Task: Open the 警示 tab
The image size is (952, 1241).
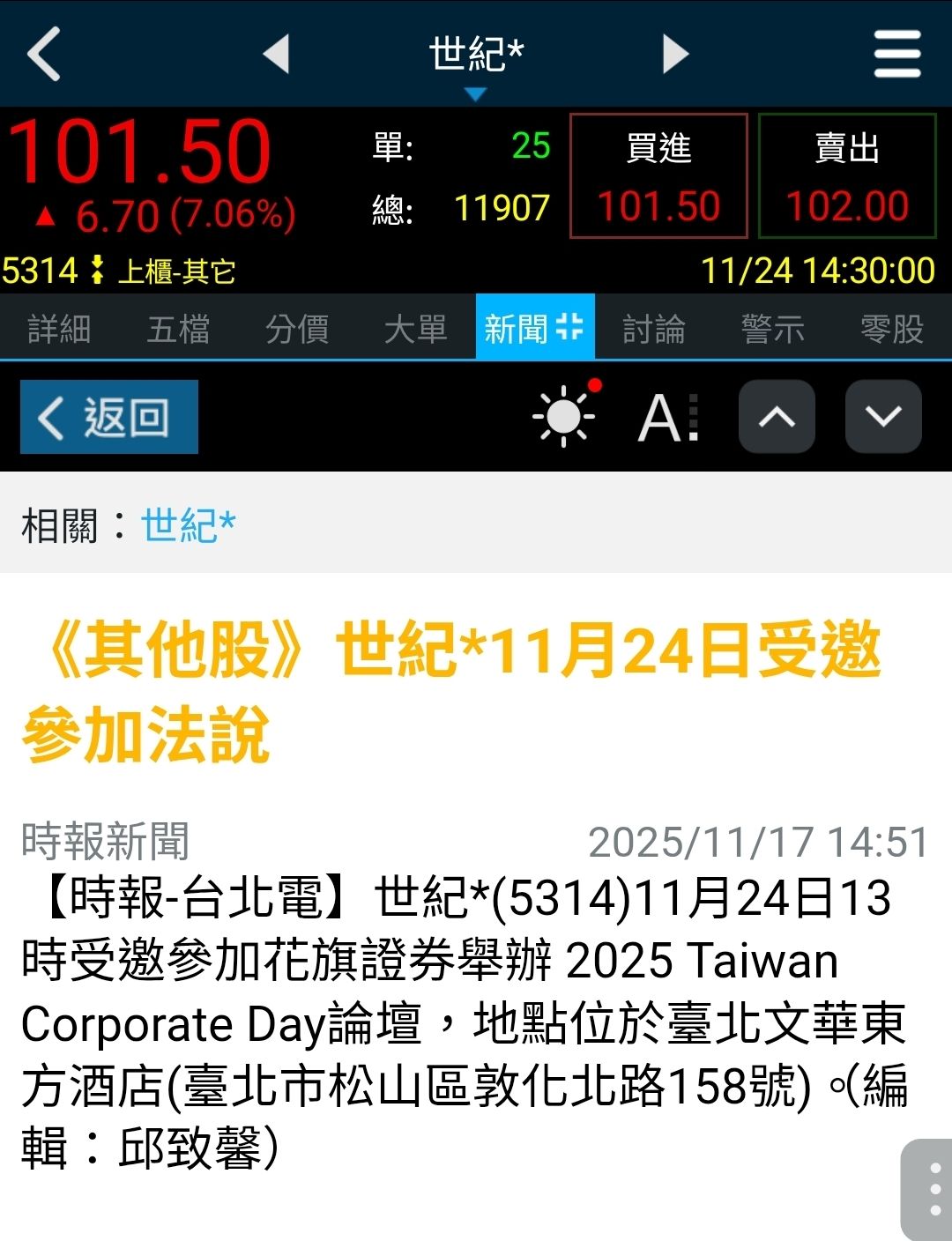Action: point(773,329)
